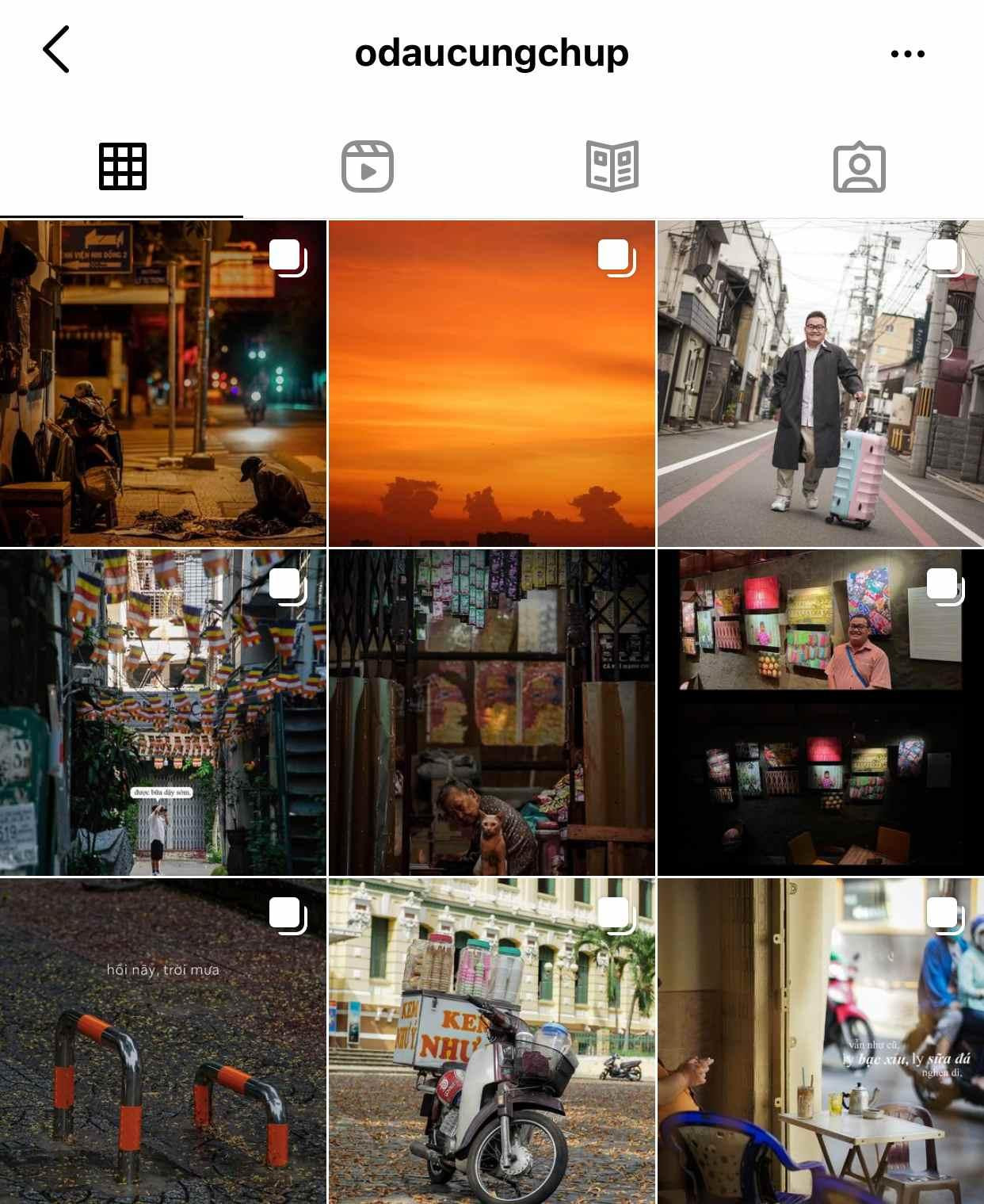This screenshot has width=984, height=1204.
Task: Open the café table 'bạc xỉu' post
Action: [820, 1041]
